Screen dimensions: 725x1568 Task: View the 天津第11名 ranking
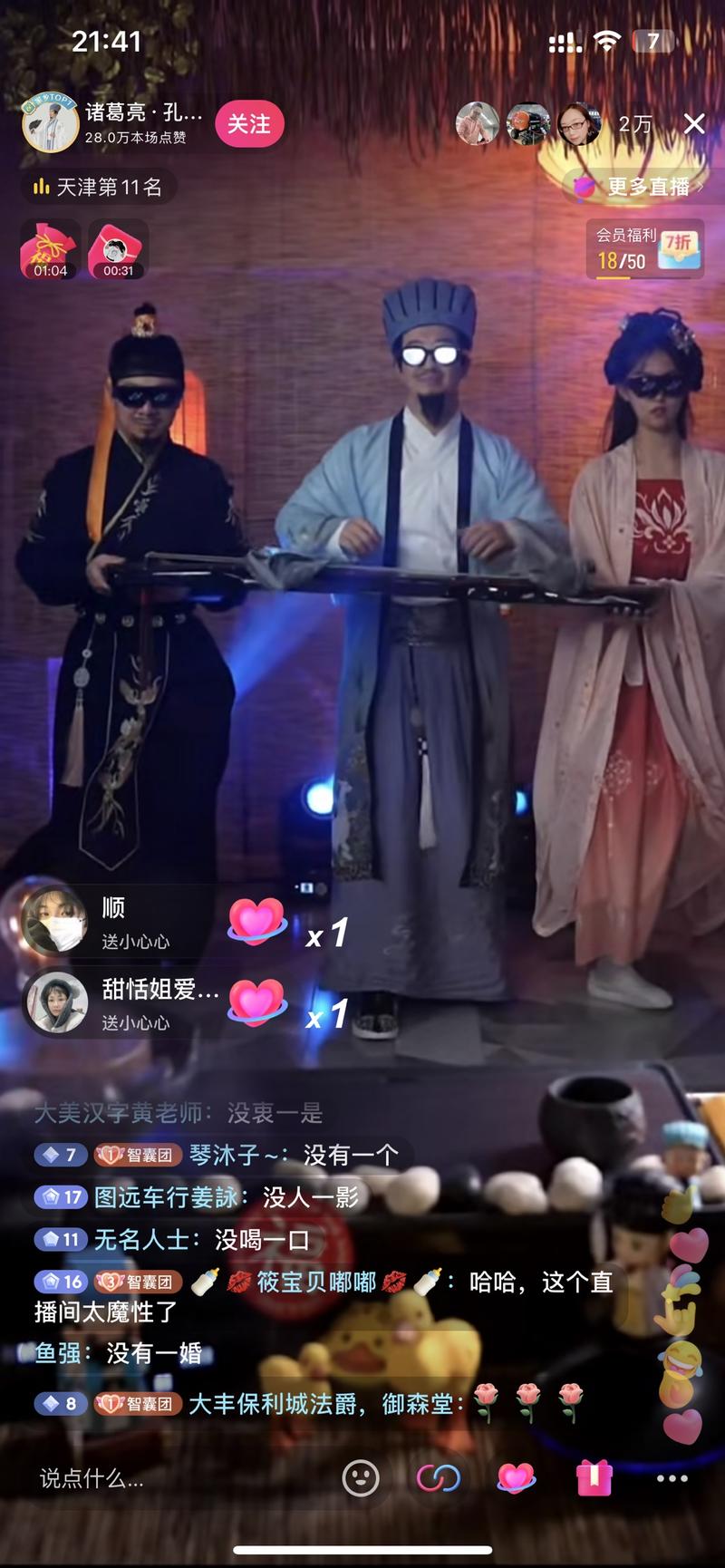[98, 188]
